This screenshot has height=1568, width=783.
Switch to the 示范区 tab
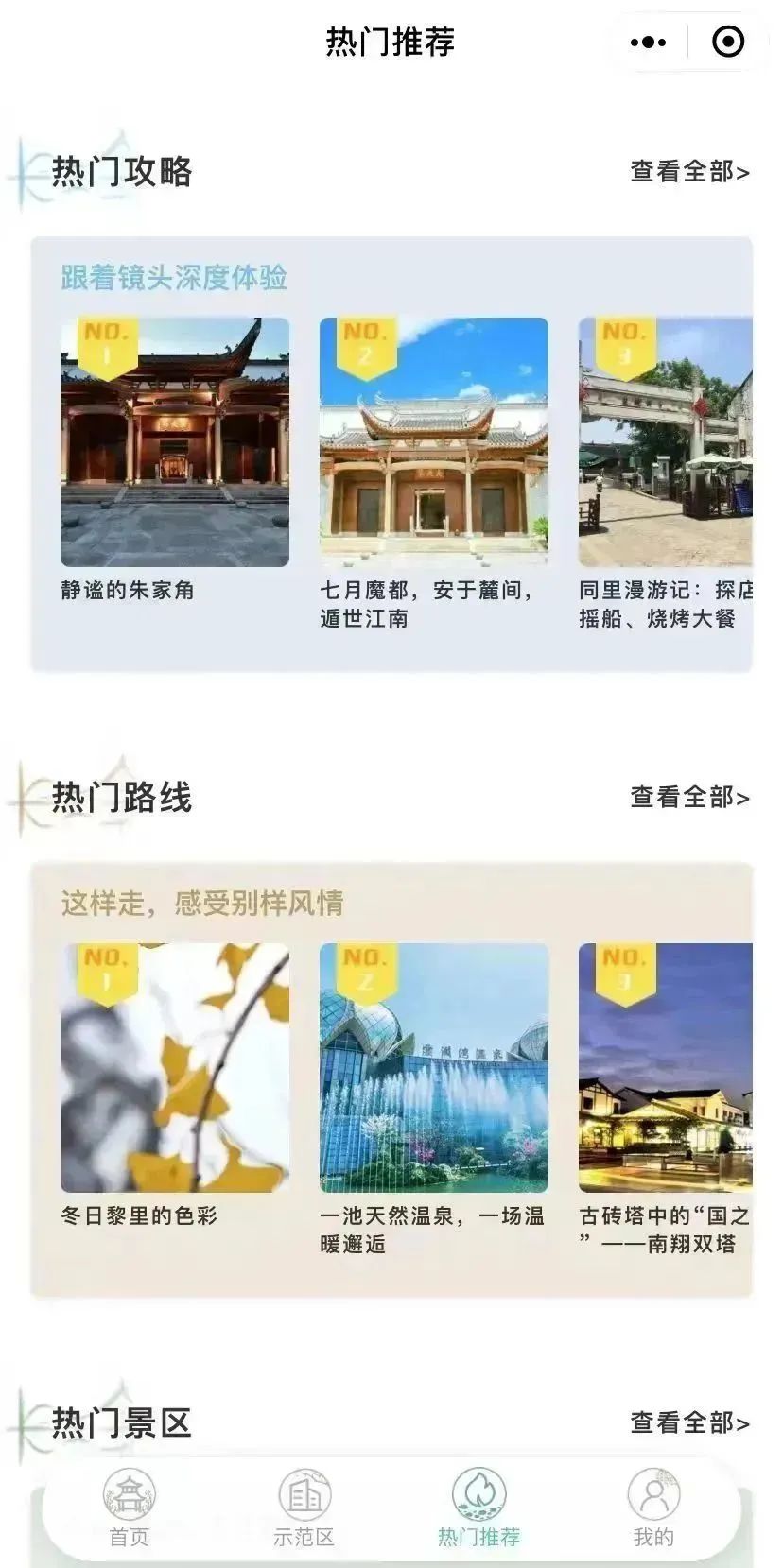tap(304, 1508)
